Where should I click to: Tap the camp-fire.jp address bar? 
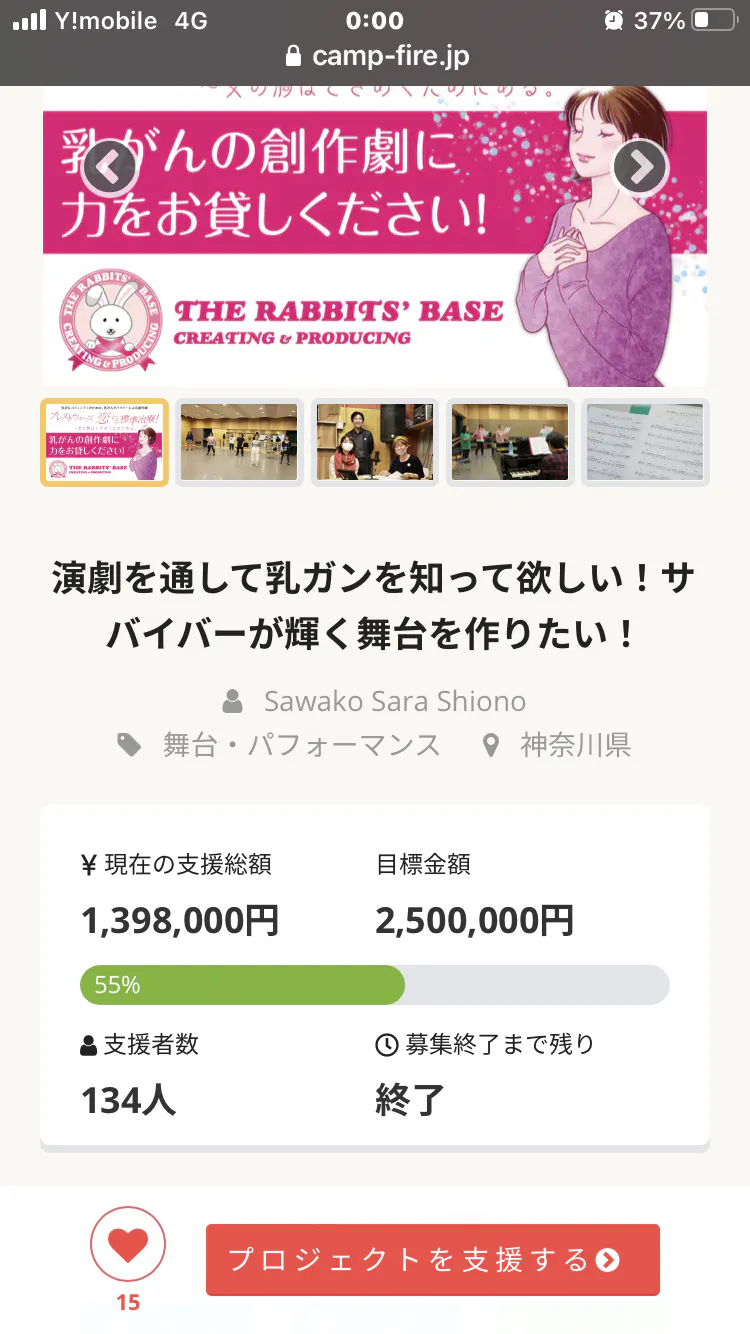[375, 56]
